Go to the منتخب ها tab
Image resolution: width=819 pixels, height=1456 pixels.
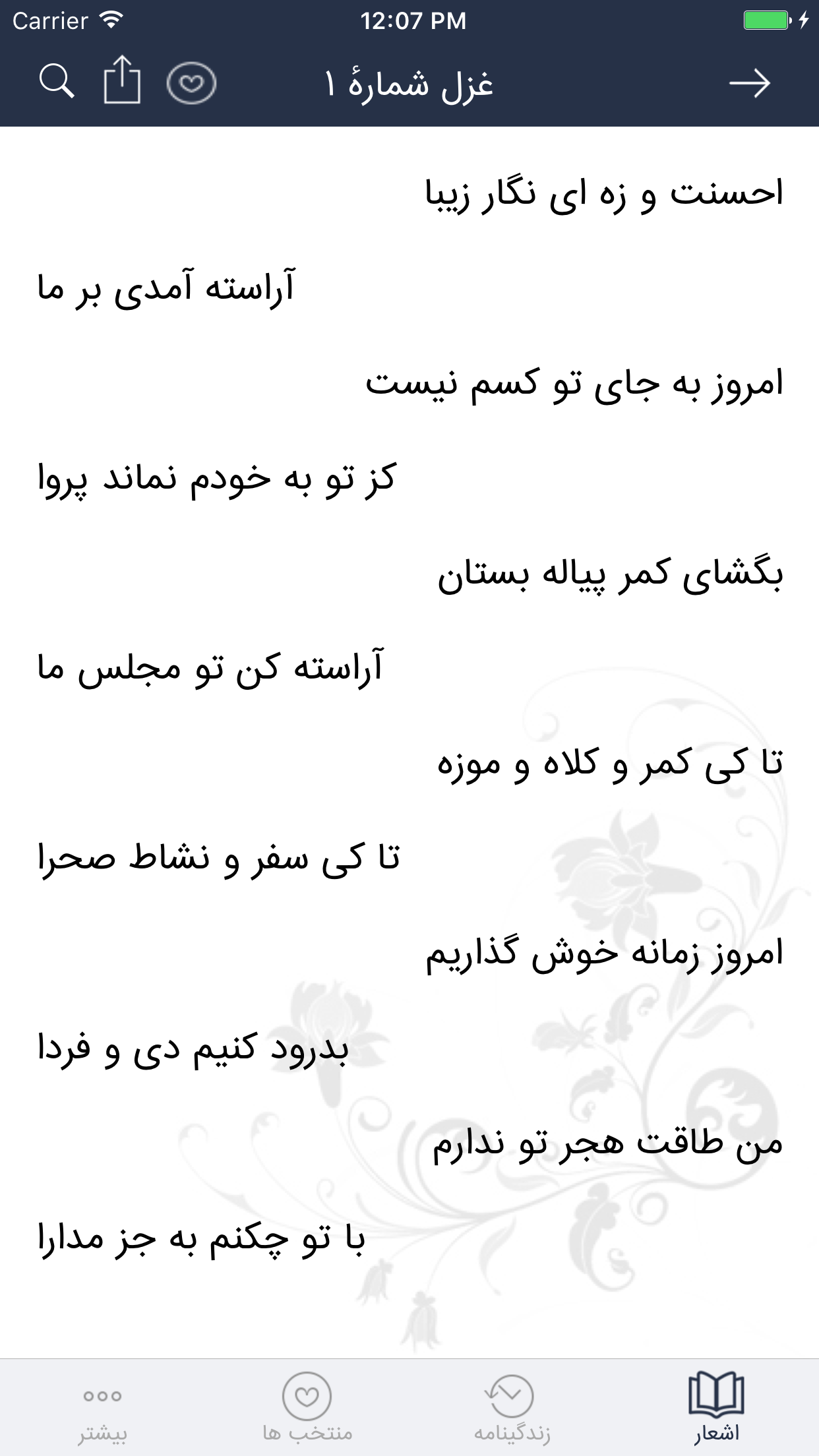(x=307, y=1407)
